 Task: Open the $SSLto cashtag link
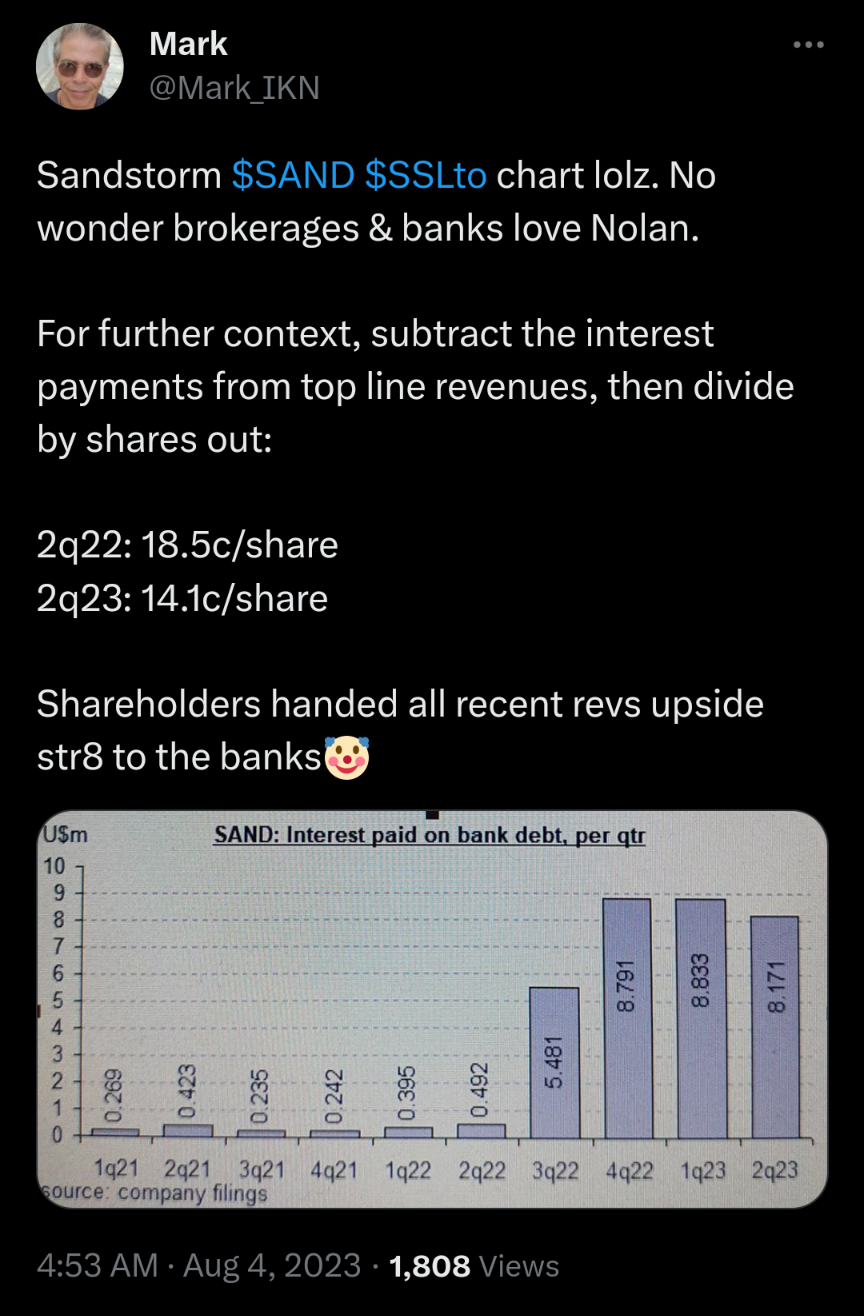click(426, 175)
